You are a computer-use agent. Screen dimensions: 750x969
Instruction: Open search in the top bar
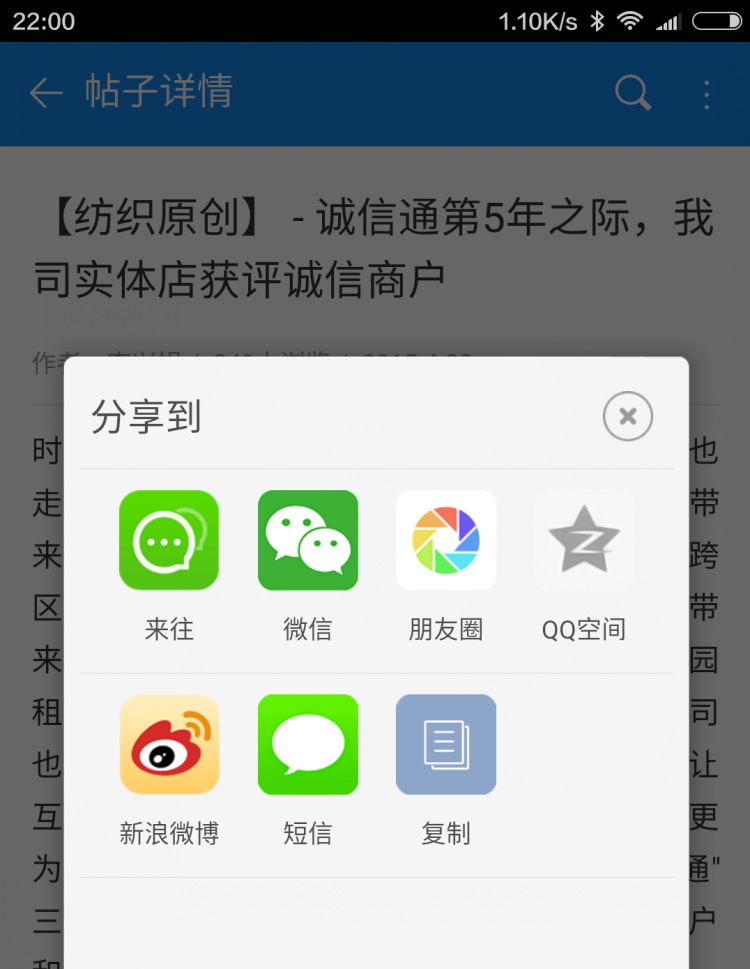point(632,93)
